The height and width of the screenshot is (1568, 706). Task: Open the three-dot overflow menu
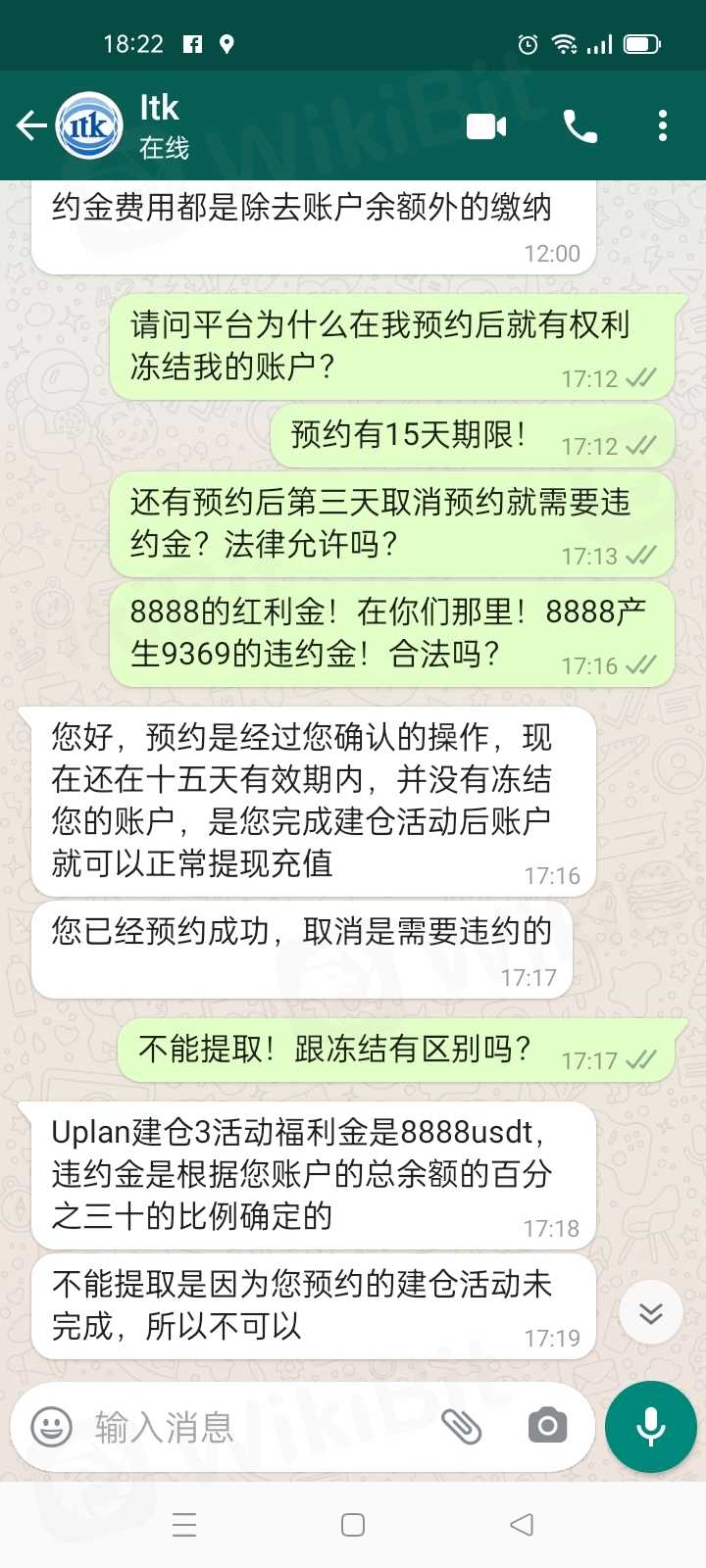tap(663, 126)
